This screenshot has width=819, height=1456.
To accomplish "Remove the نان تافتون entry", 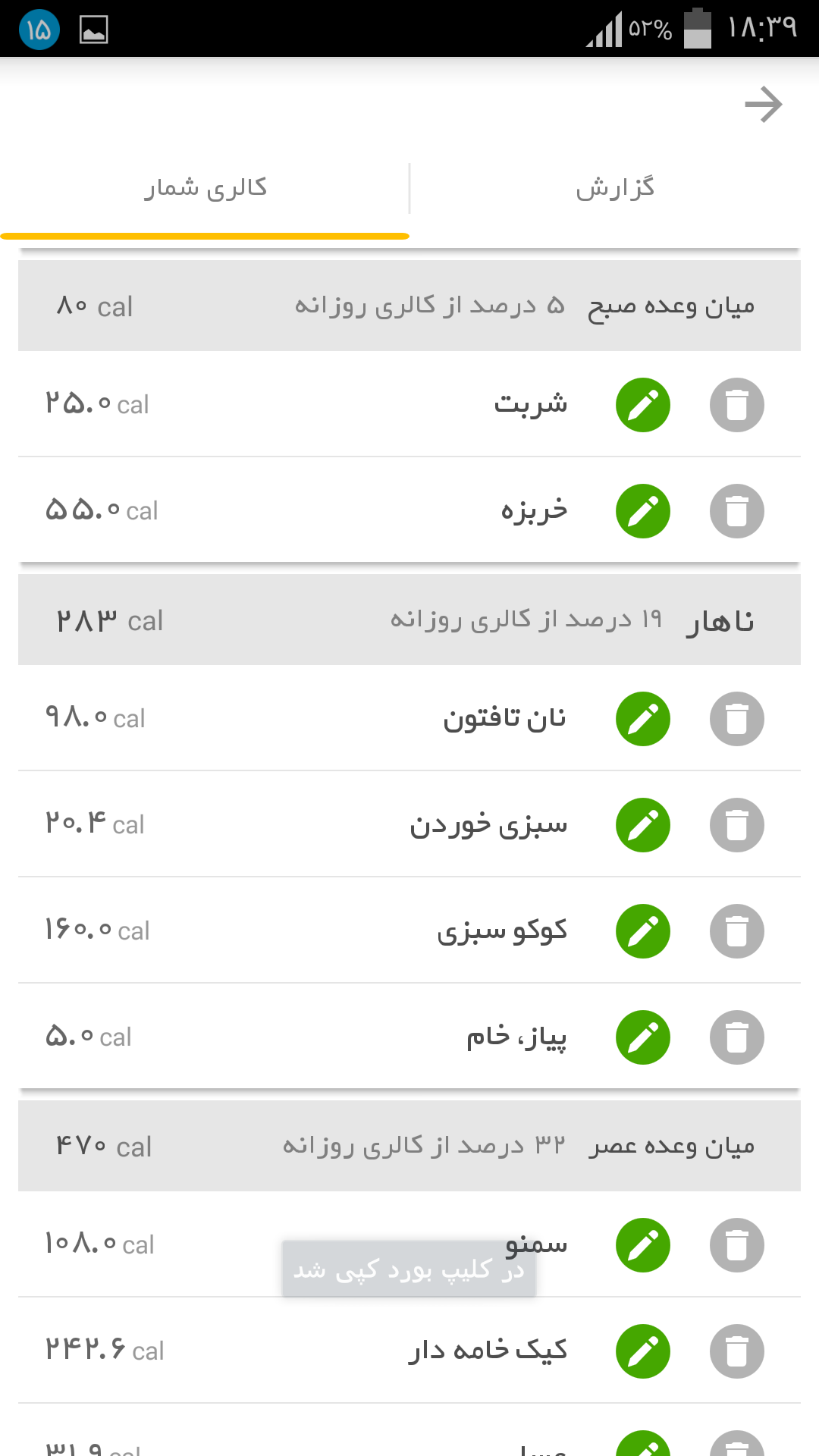I will pyautogui.click(x=737, y=719).
